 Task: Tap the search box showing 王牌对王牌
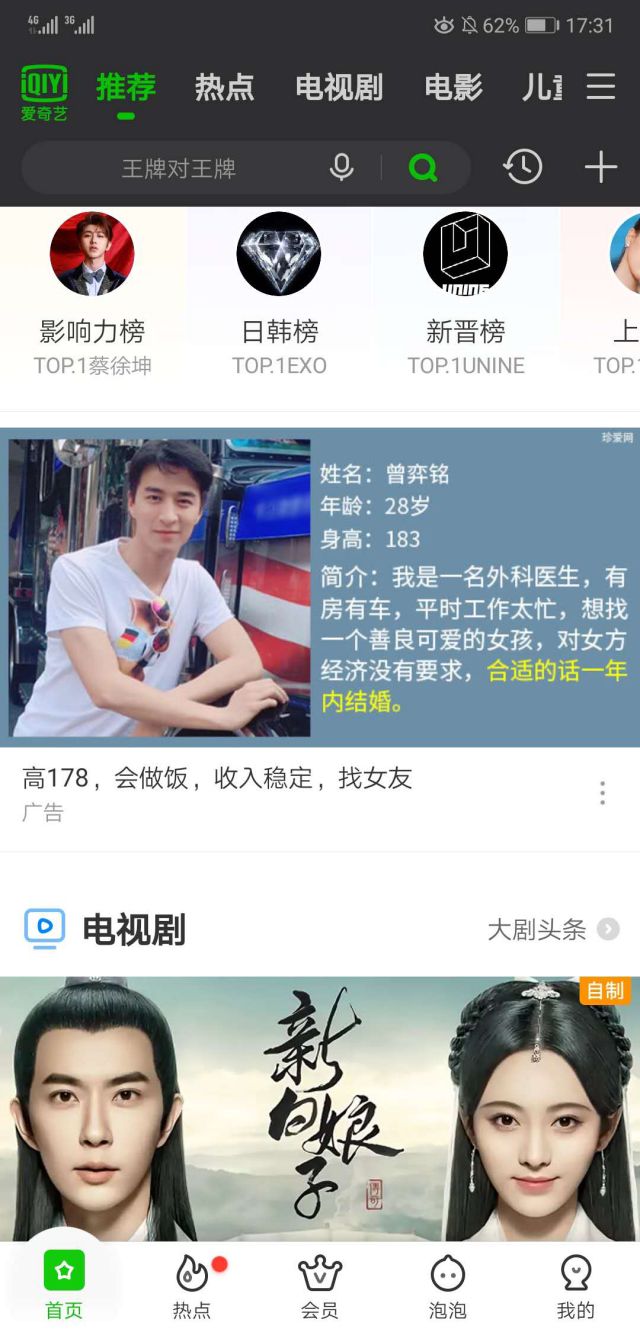click(180, 168)
